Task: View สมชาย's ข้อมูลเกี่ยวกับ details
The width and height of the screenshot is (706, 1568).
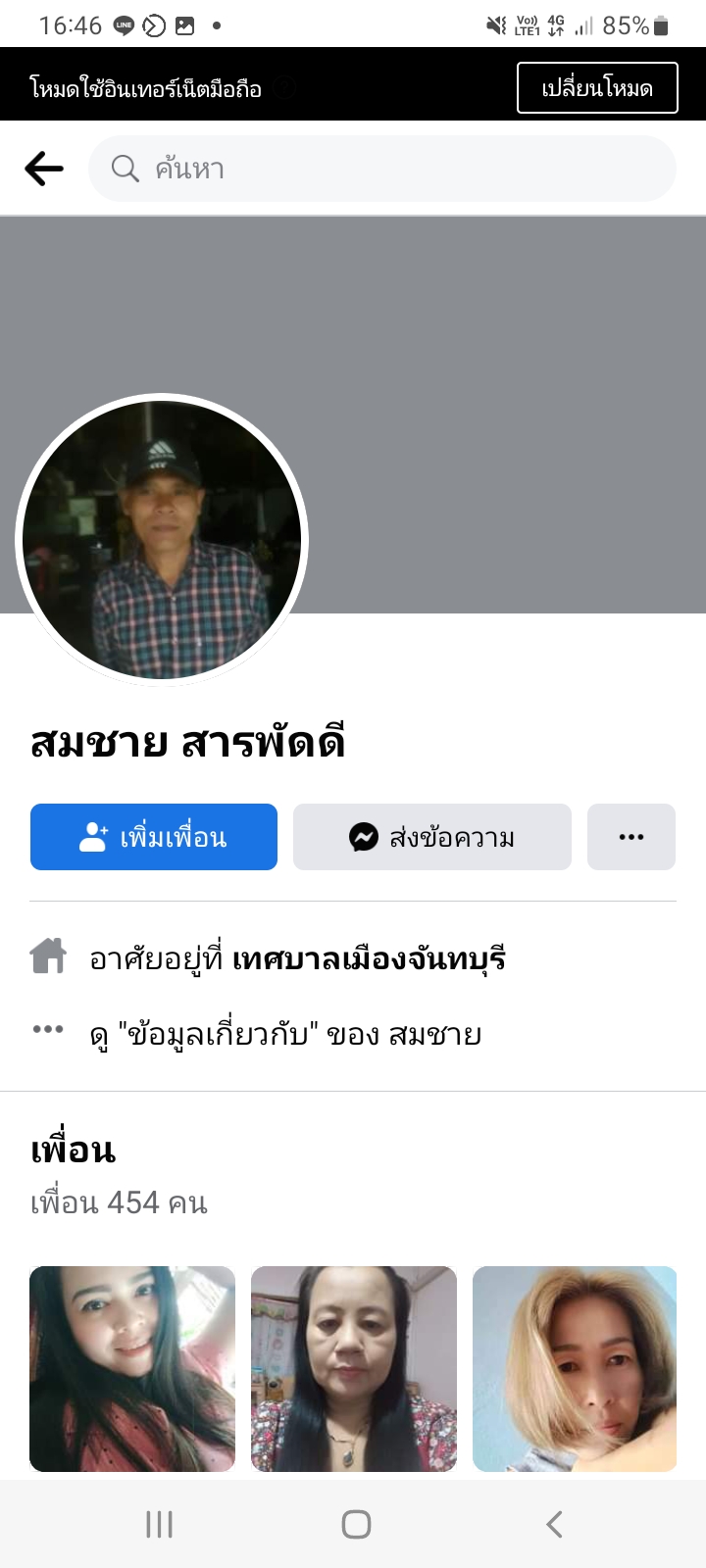Action: (x=284, y=1034)
